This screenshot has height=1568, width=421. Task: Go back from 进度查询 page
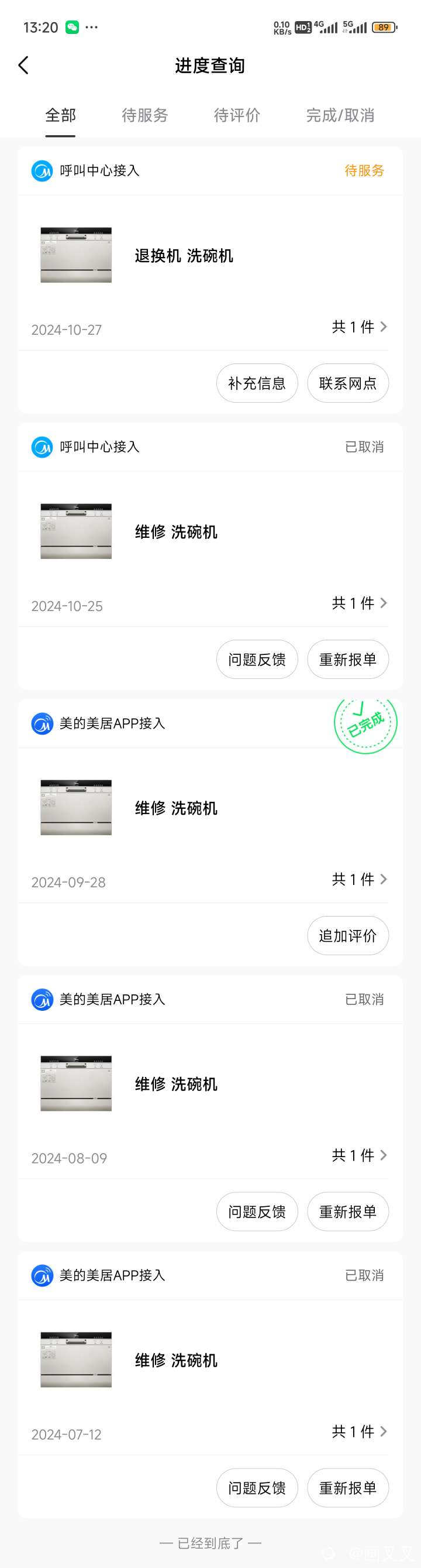(x=24, y=65)
